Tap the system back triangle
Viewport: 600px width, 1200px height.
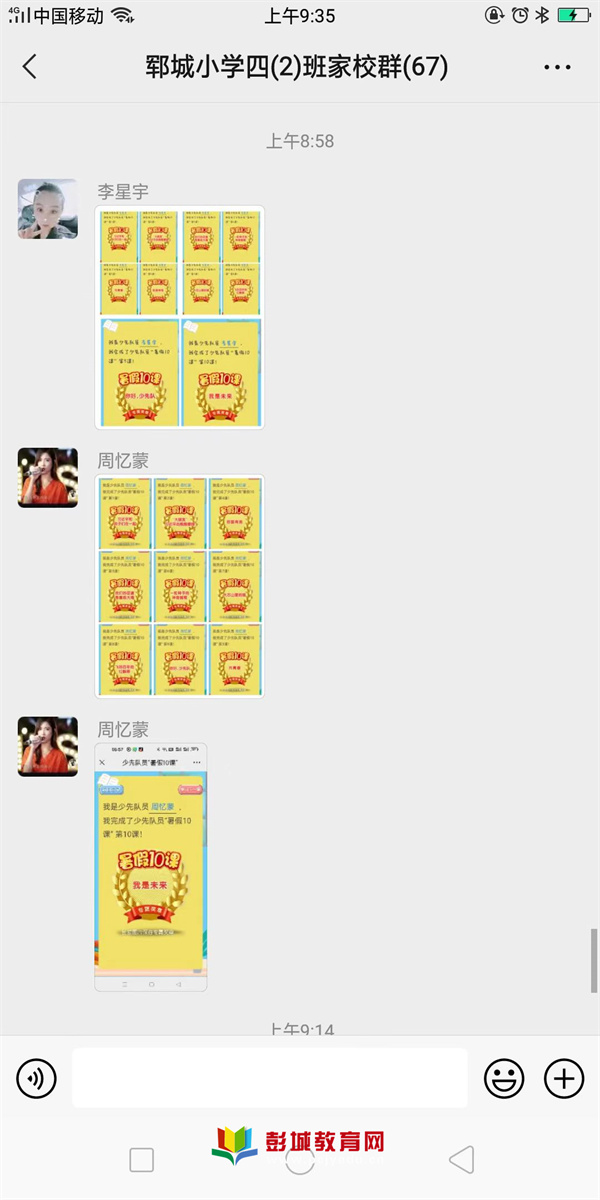(461, 1160)
